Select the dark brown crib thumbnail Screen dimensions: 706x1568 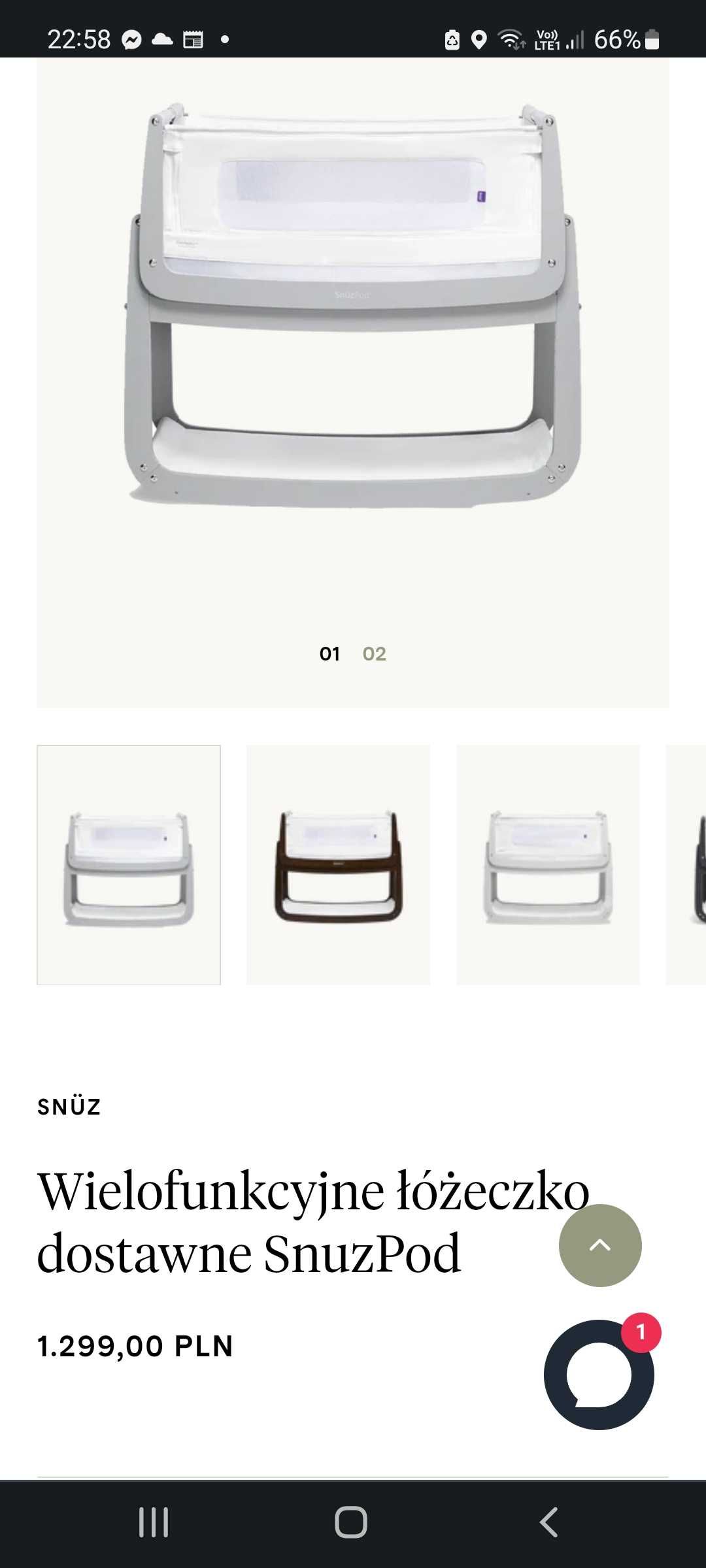[338, 864]
